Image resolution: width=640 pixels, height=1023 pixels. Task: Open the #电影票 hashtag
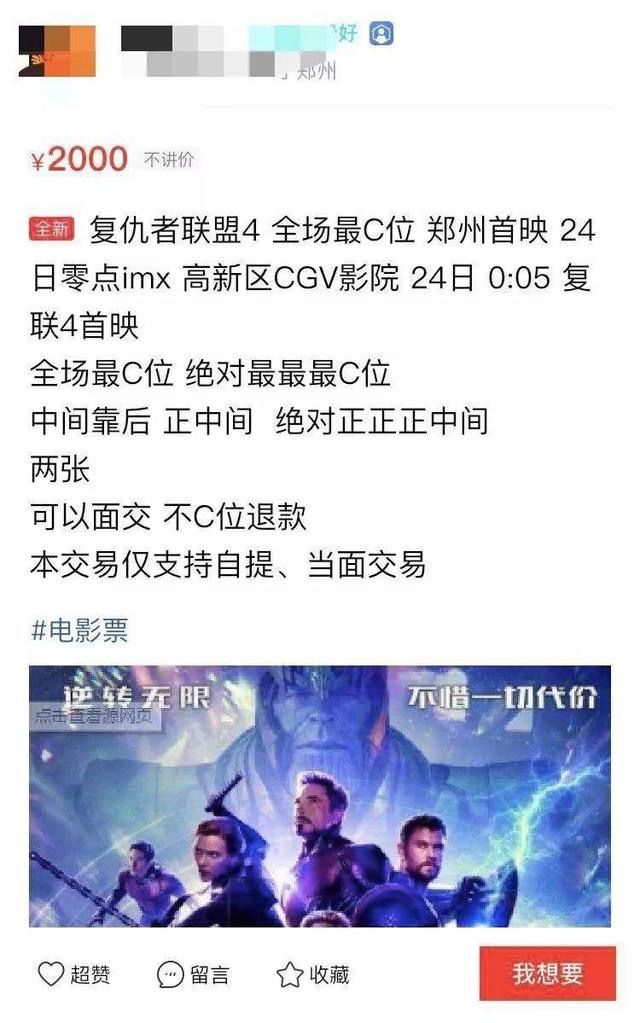pos(80,630)
